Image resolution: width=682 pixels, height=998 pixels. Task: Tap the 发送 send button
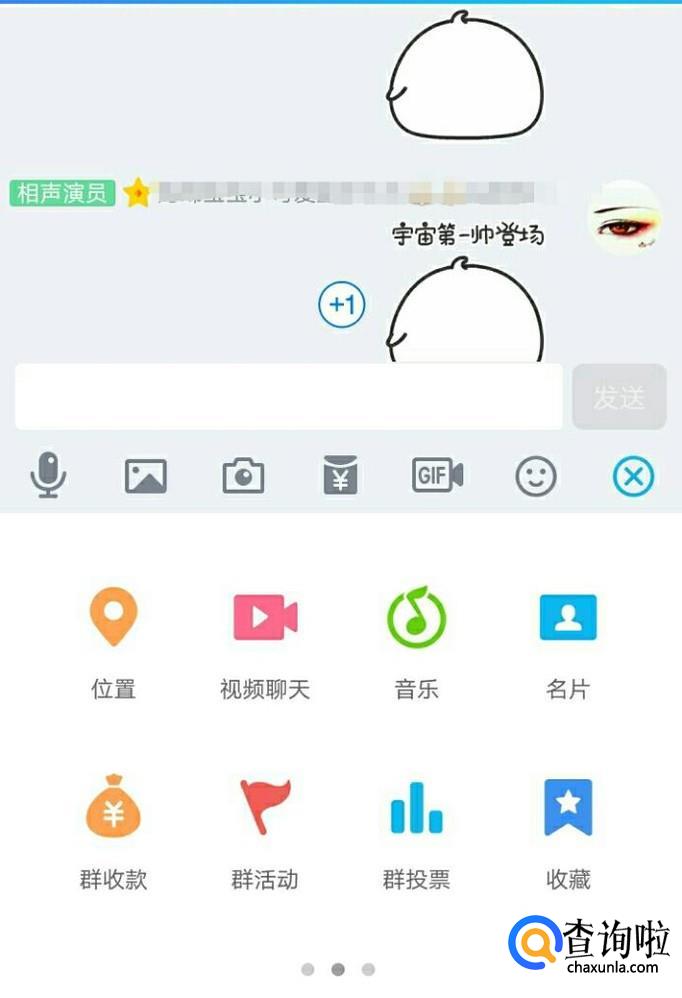point(619,397)
